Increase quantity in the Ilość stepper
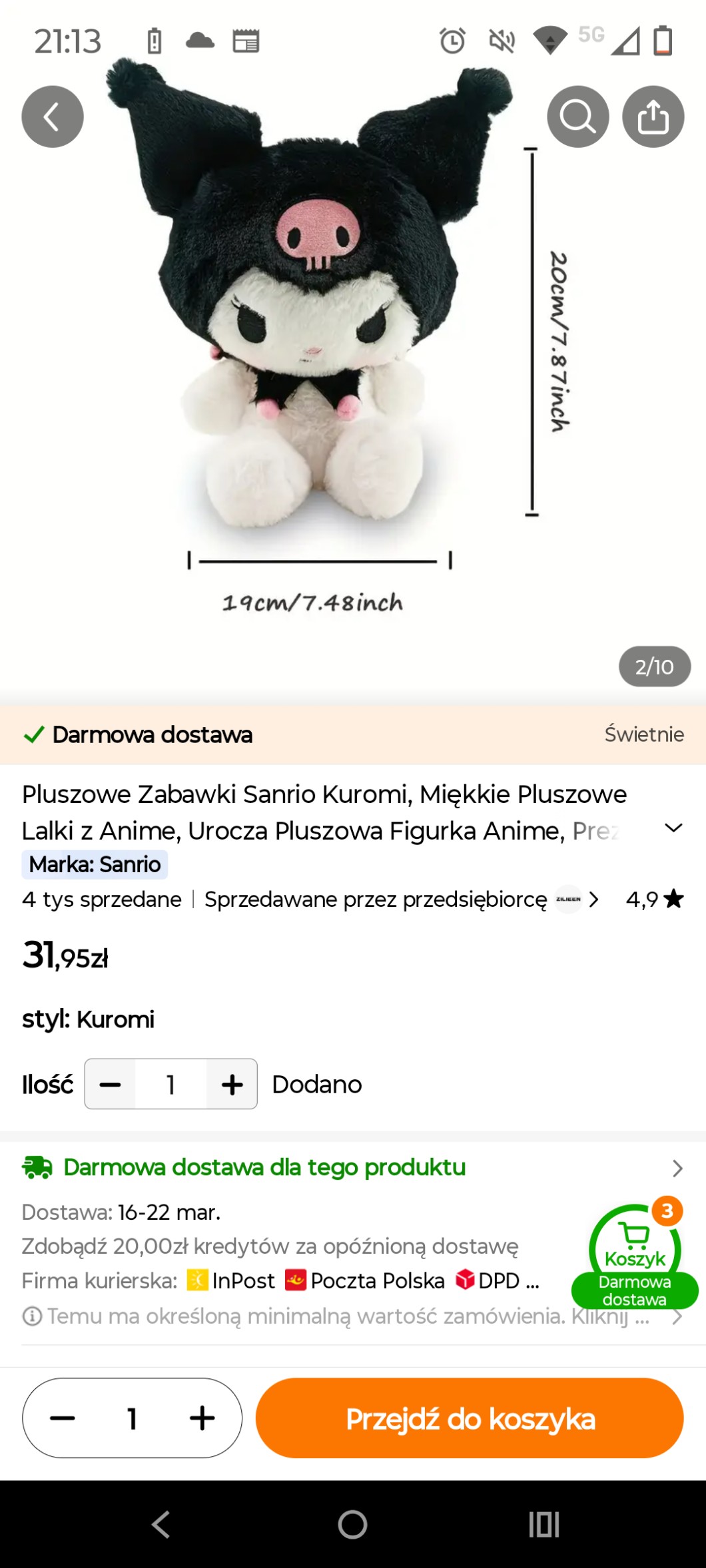This screenshot has width=706, height=1568. tap(232, 1085)
